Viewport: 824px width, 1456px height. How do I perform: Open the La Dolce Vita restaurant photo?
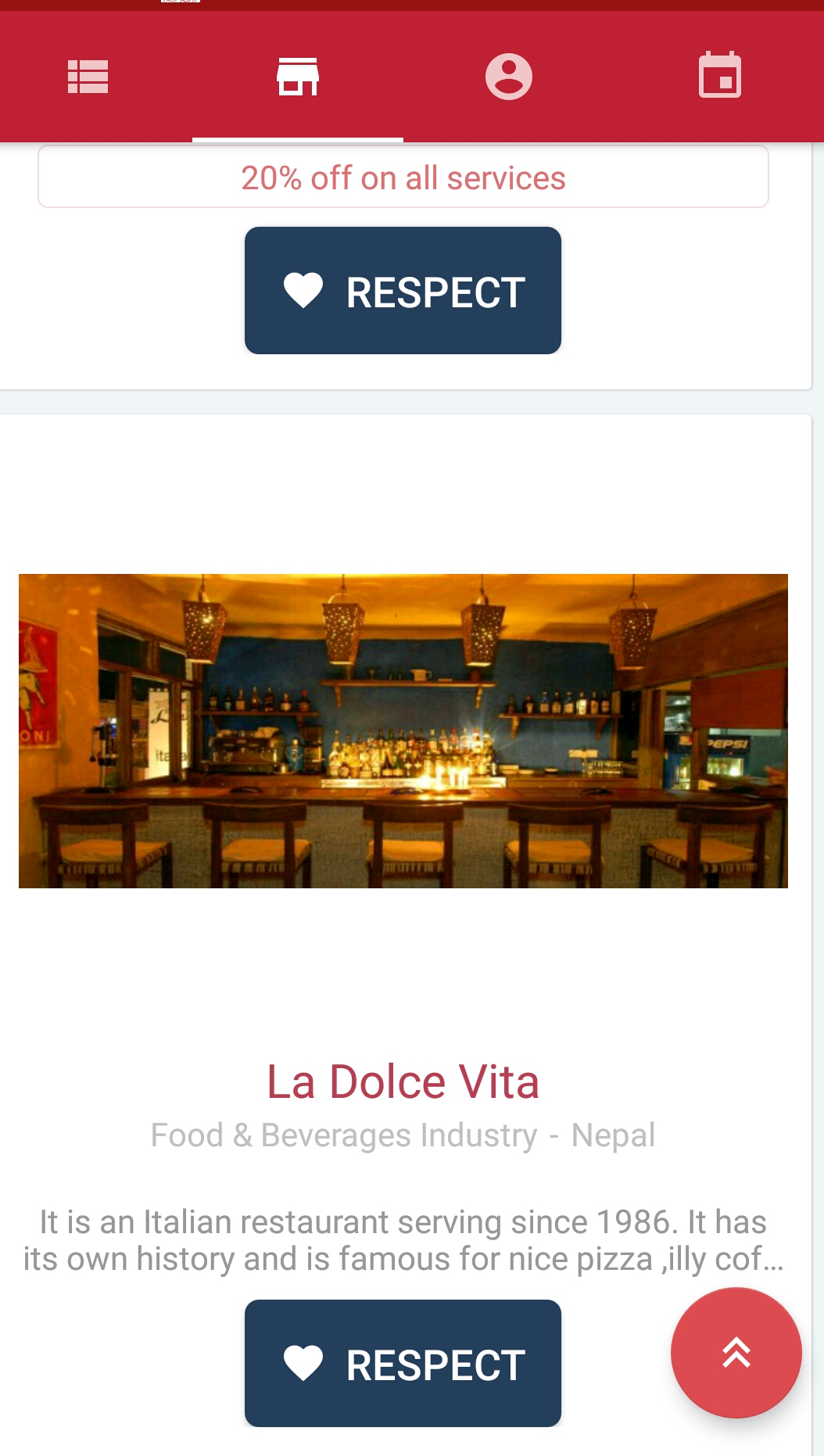[x=403, y=731]
